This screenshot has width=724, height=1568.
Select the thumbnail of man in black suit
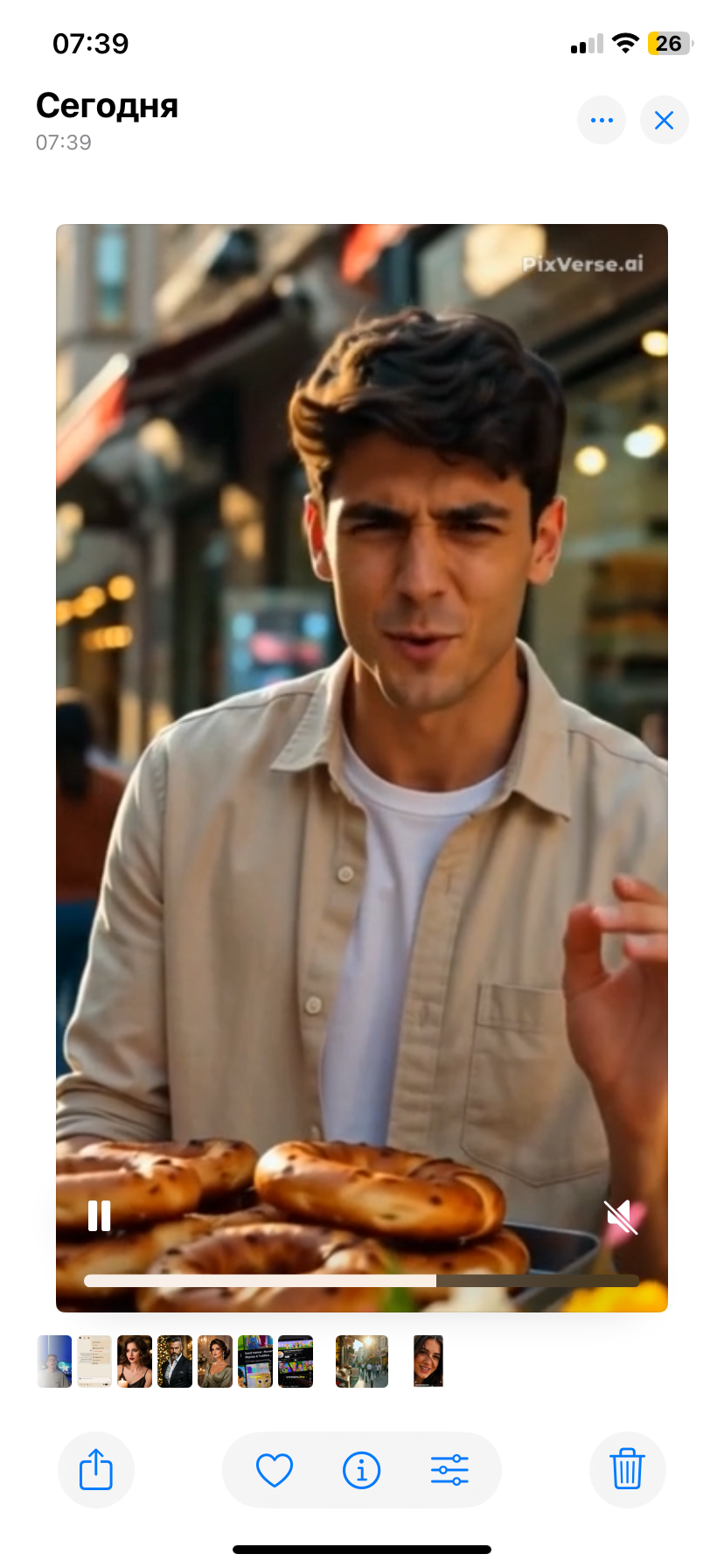click(x=175, y=1361)
